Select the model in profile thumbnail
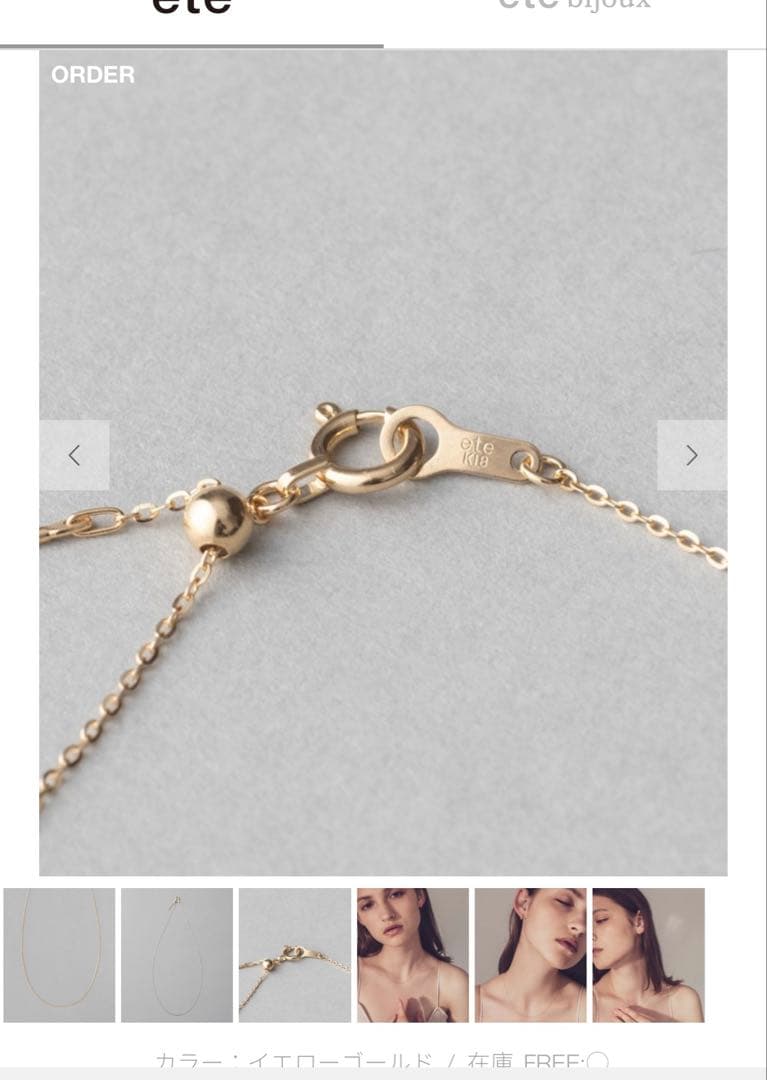 (648, 954)
